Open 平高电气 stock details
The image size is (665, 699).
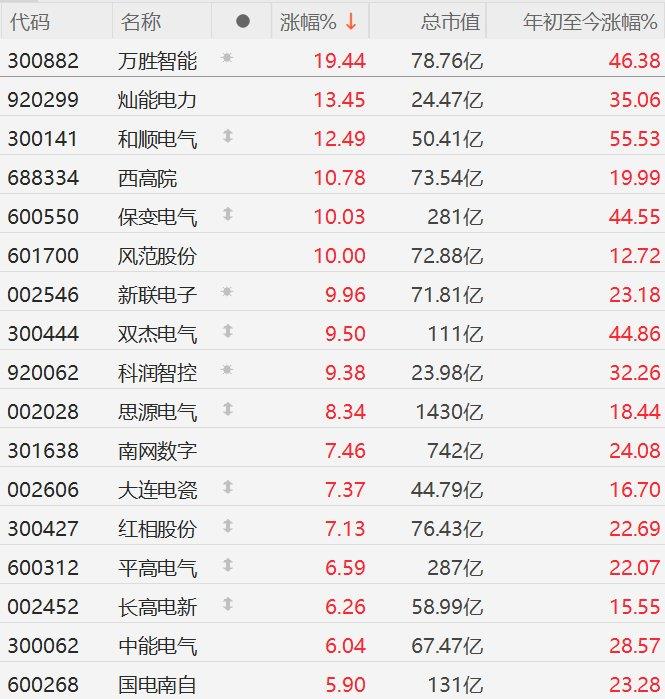tap(157, 568)
